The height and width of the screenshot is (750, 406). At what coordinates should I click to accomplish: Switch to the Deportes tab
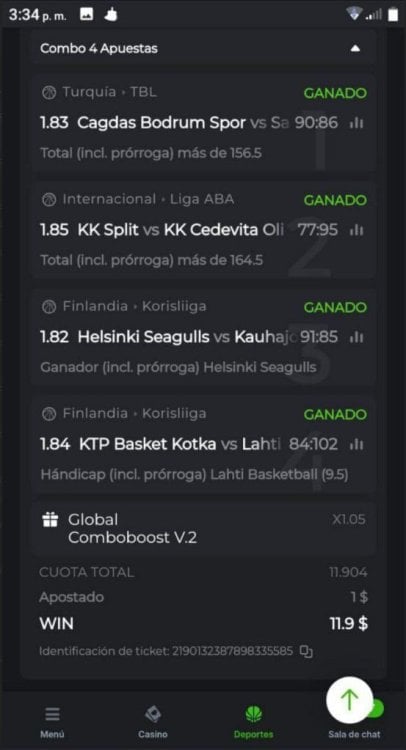(x=253, y=722)
